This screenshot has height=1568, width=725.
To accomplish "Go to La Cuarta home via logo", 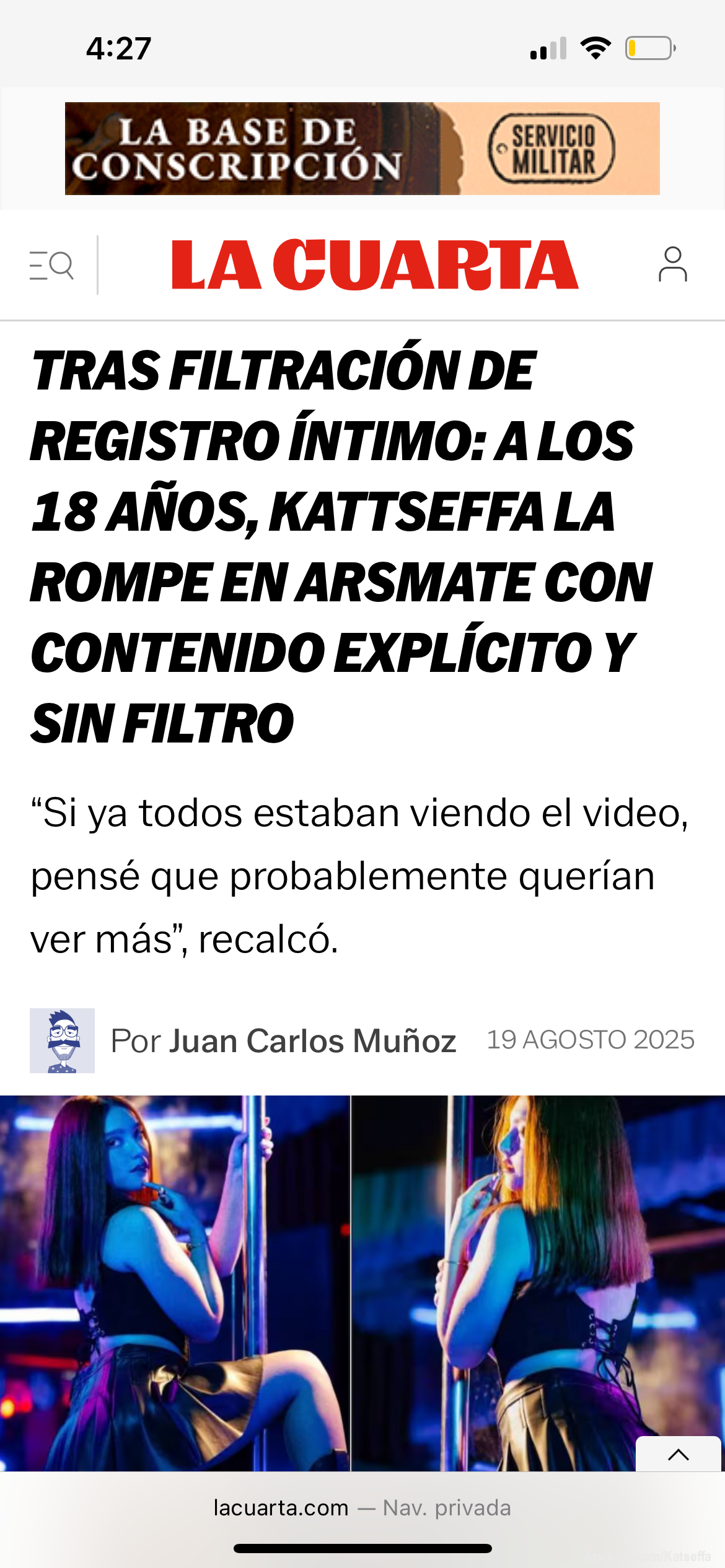I will [375, 265].
